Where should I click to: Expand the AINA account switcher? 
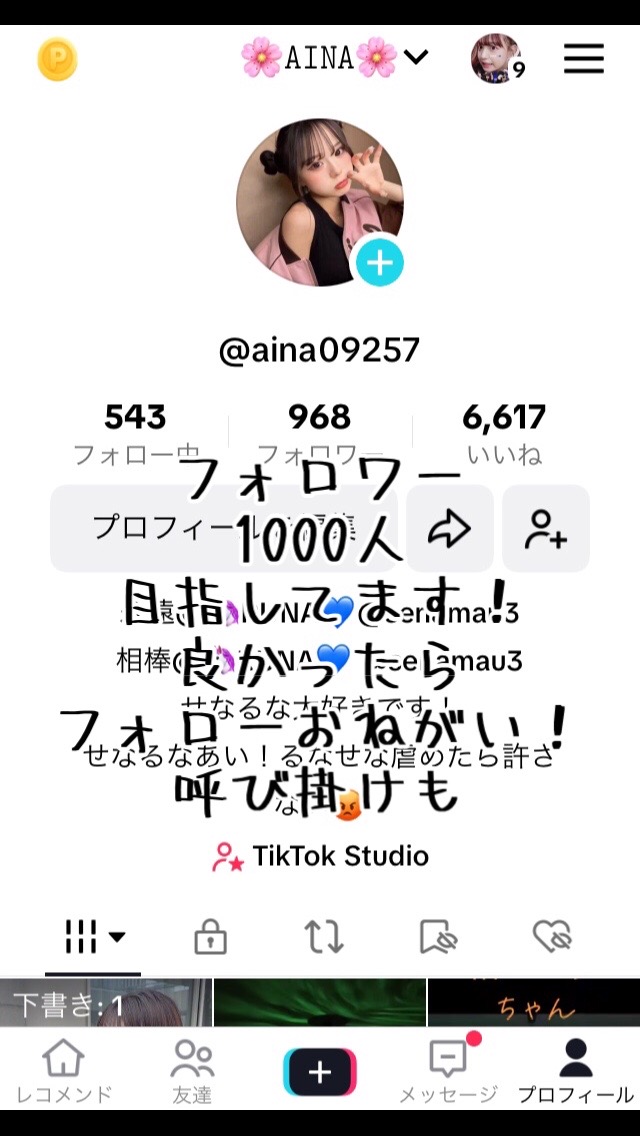(x=335, y=58)
